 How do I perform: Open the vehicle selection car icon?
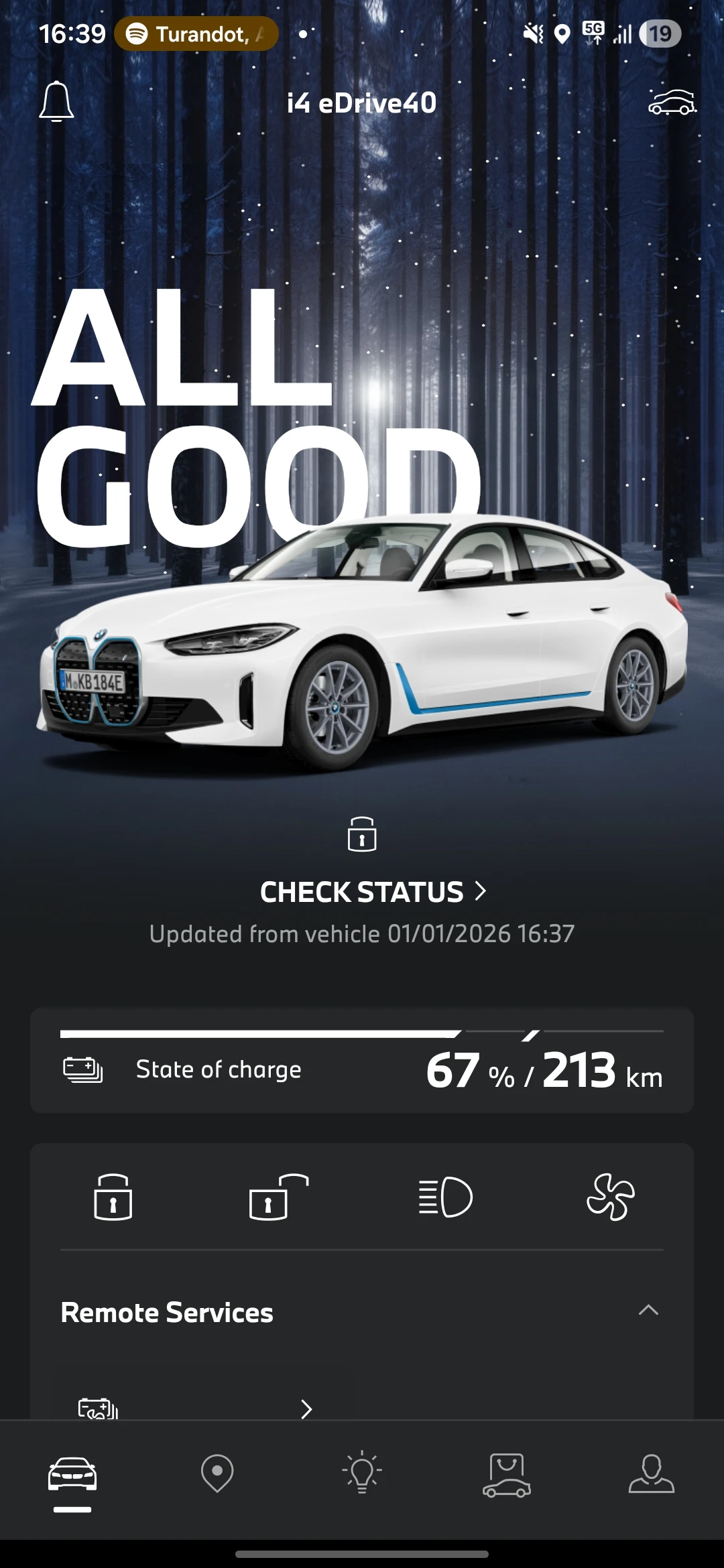672,103
